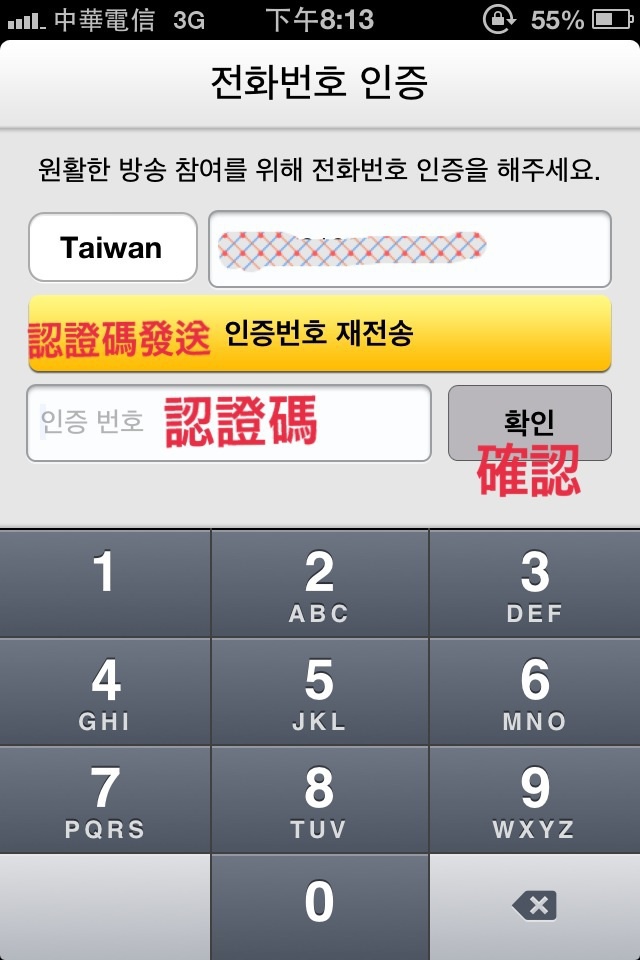The image size is (640, 960).
Task: Type digit 1 on keypad
Action: [x=105, y=583]
